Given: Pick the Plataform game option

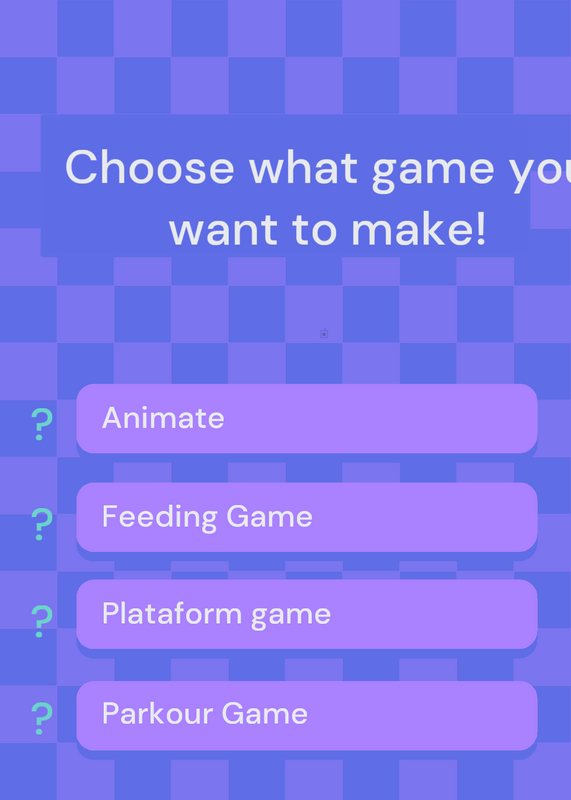Looking at the screenshot, I should [307, 614].
